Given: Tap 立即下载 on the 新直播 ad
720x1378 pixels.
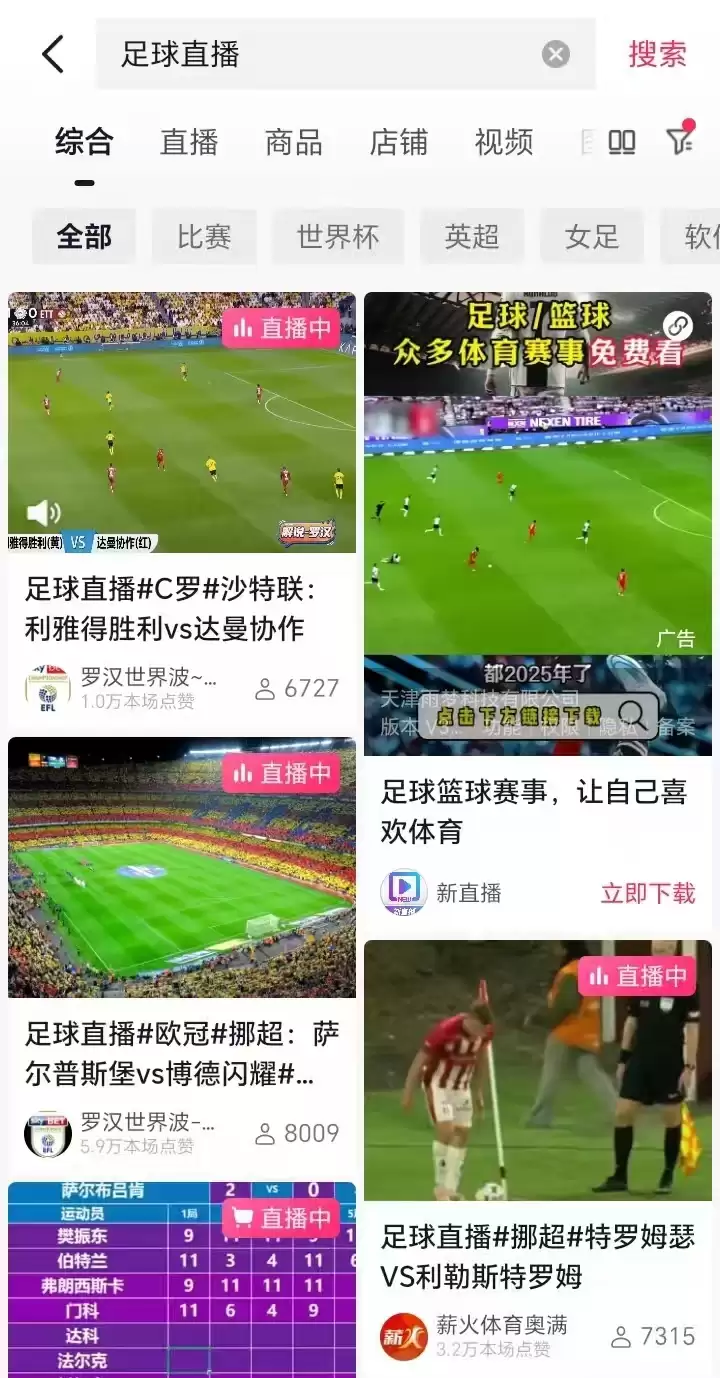Looking at the screenshot, I should click(647, 893).
